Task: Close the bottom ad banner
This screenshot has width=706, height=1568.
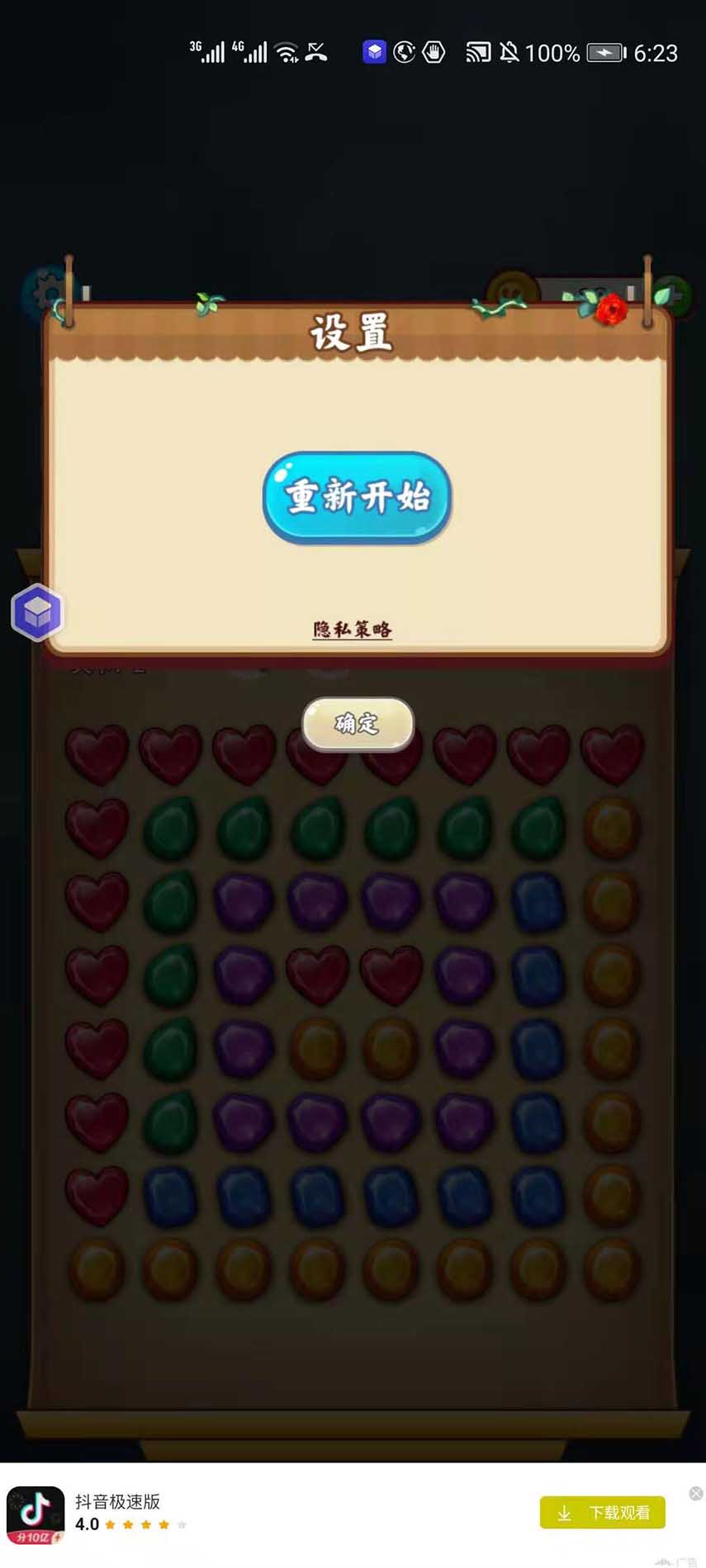Action: pyautogui.click(x=695, y=1494)
